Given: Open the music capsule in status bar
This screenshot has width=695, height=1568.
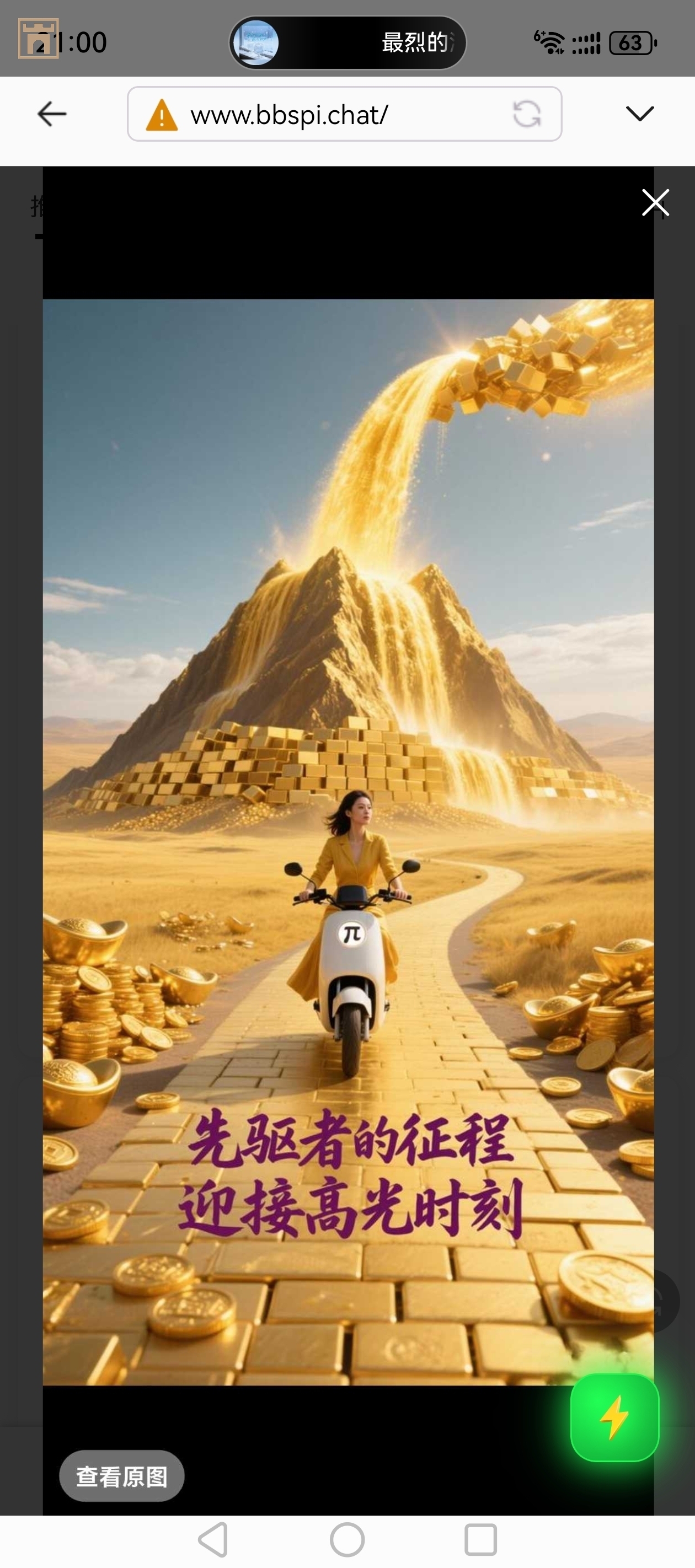Looking at the screenshot, I should pos(347,42).
